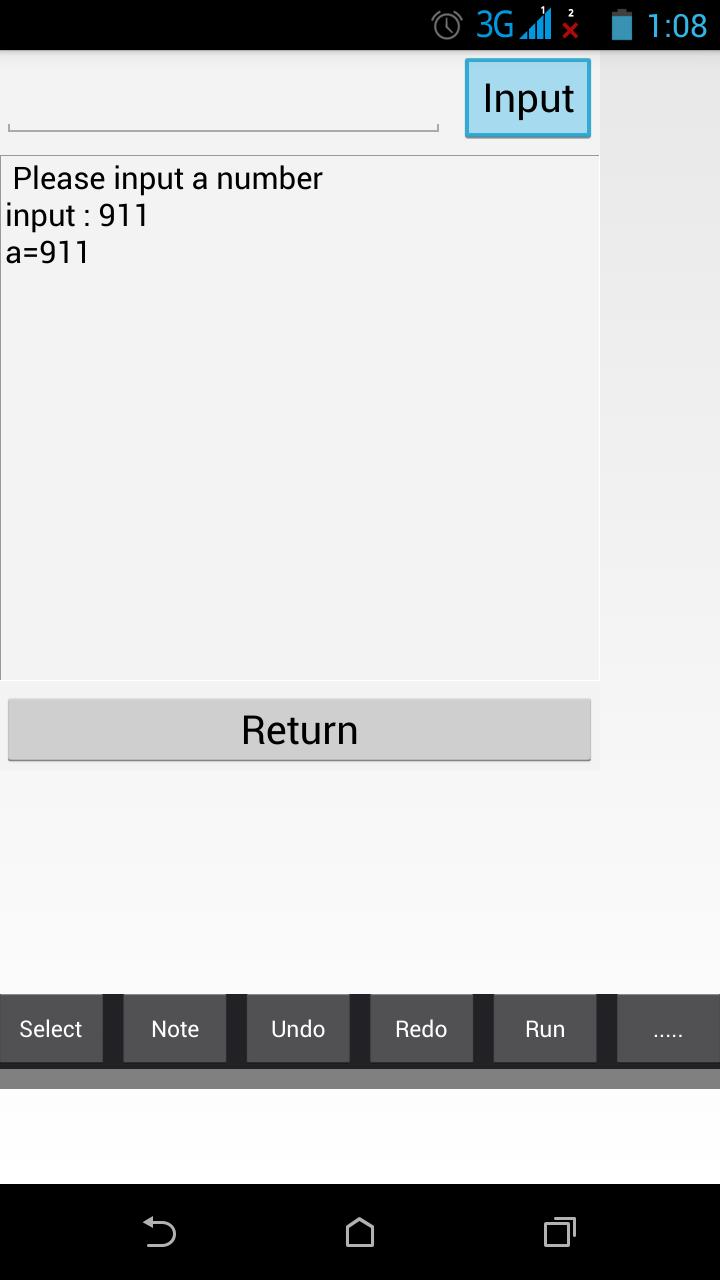
Task: Open more options with the dots button
Action: [668, 1028]
